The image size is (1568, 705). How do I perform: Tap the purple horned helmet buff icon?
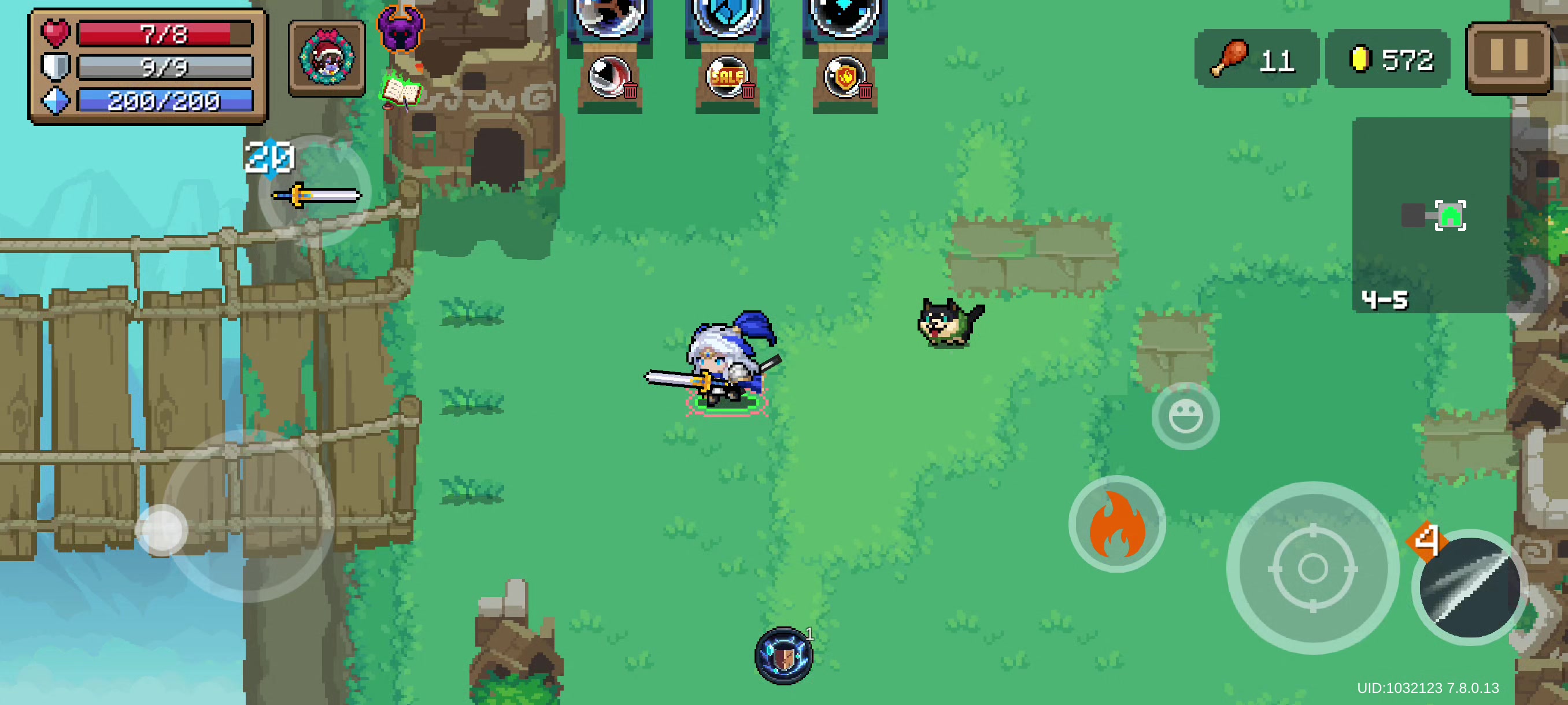coord(400,28)
